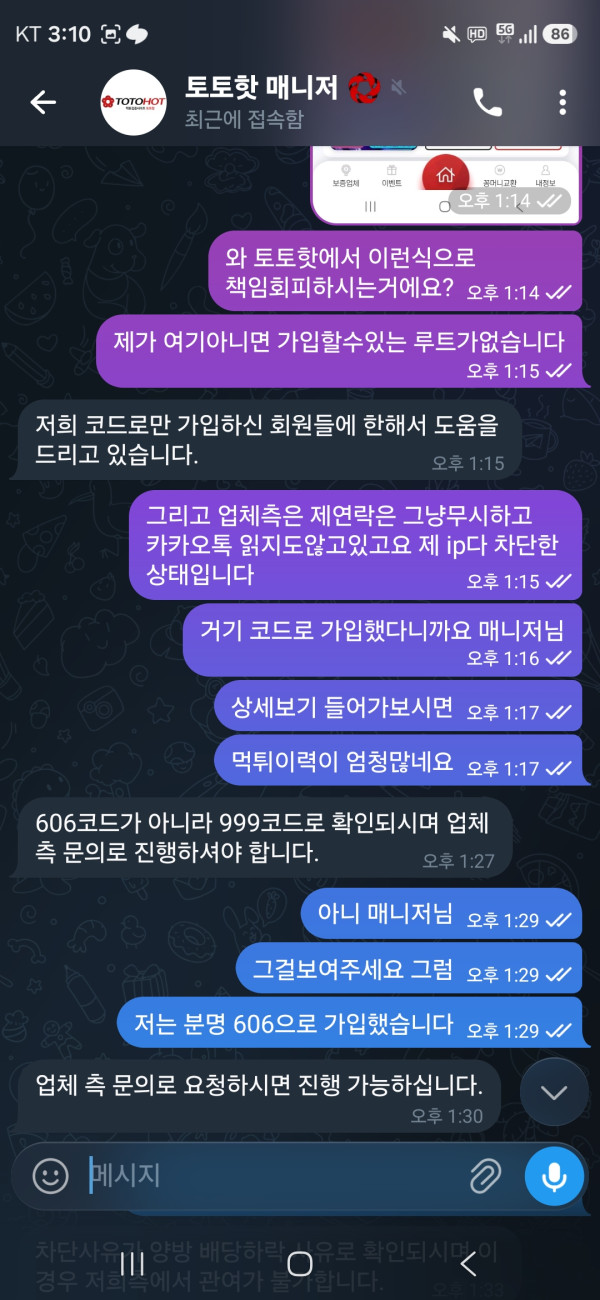Image resolution: width=600 pixels, height=1300 pixels.
Task: Go back to the chat list
Action: 42,102
